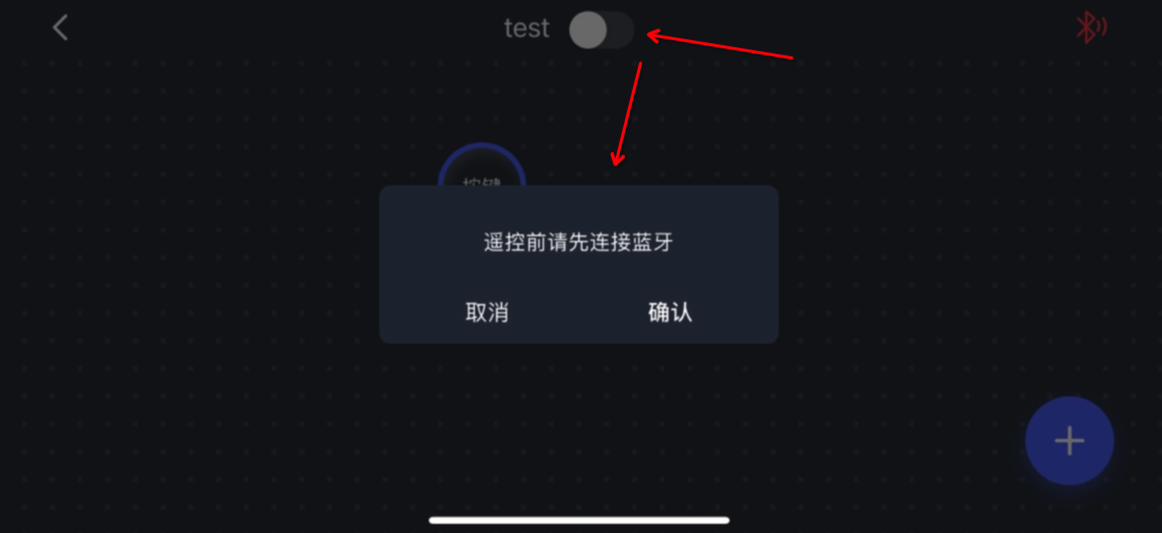This screenshot has height=533, width=1162.
Task: Go back with the arrow icon
Action: [x=60, y=28]
